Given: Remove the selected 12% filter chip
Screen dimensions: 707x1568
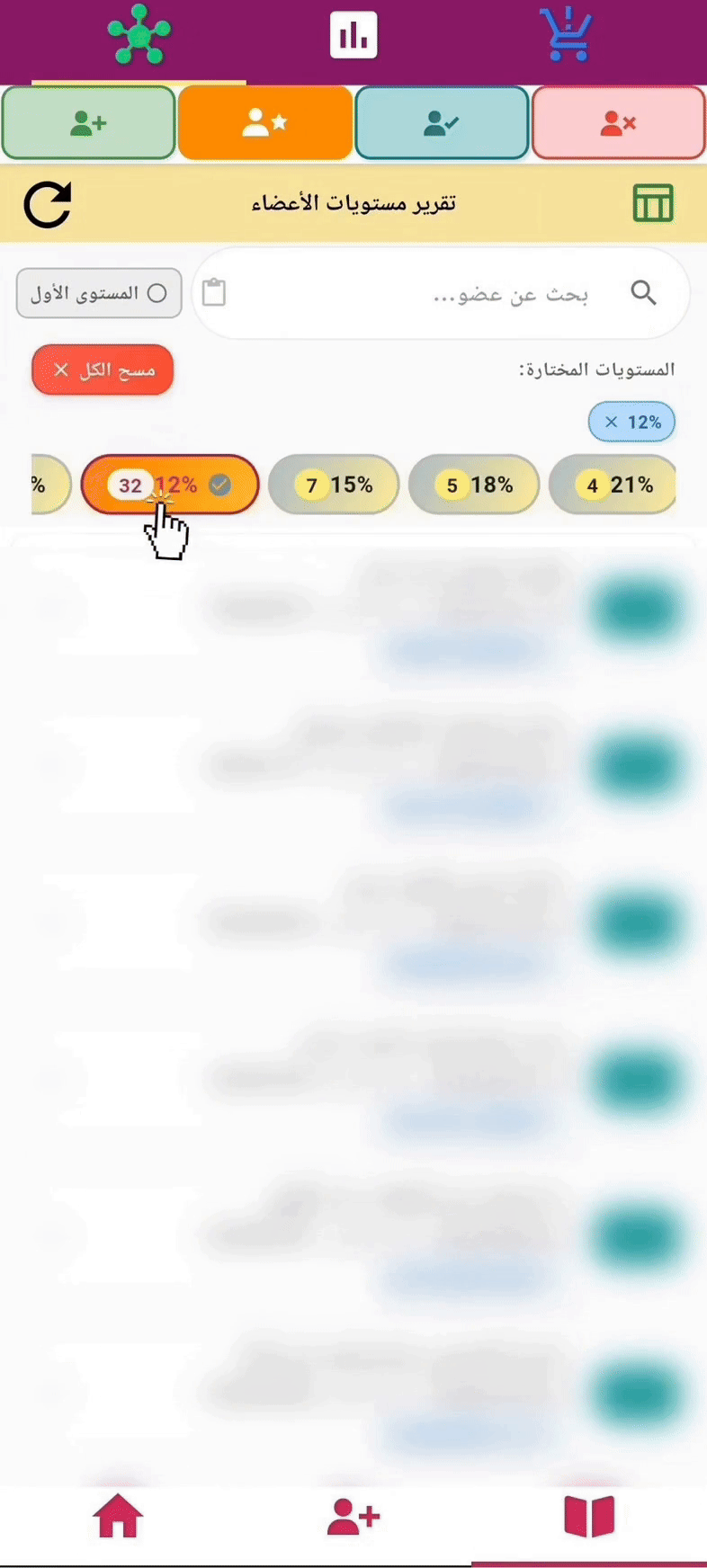Looking at the screenshot, I should [612, 423].
